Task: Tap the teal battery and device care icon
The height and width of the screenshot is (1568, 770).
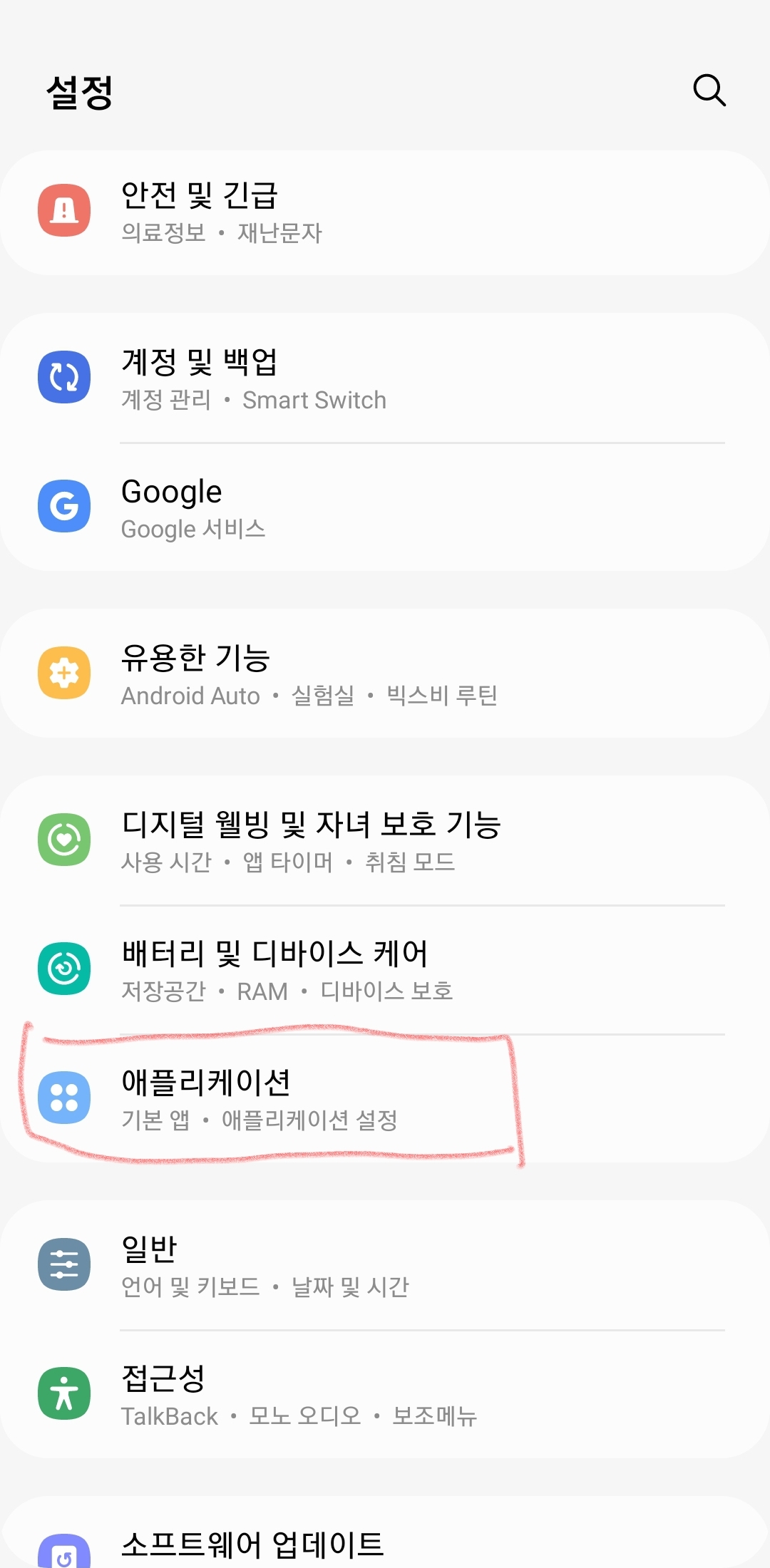Action: (x=63, y=968)
